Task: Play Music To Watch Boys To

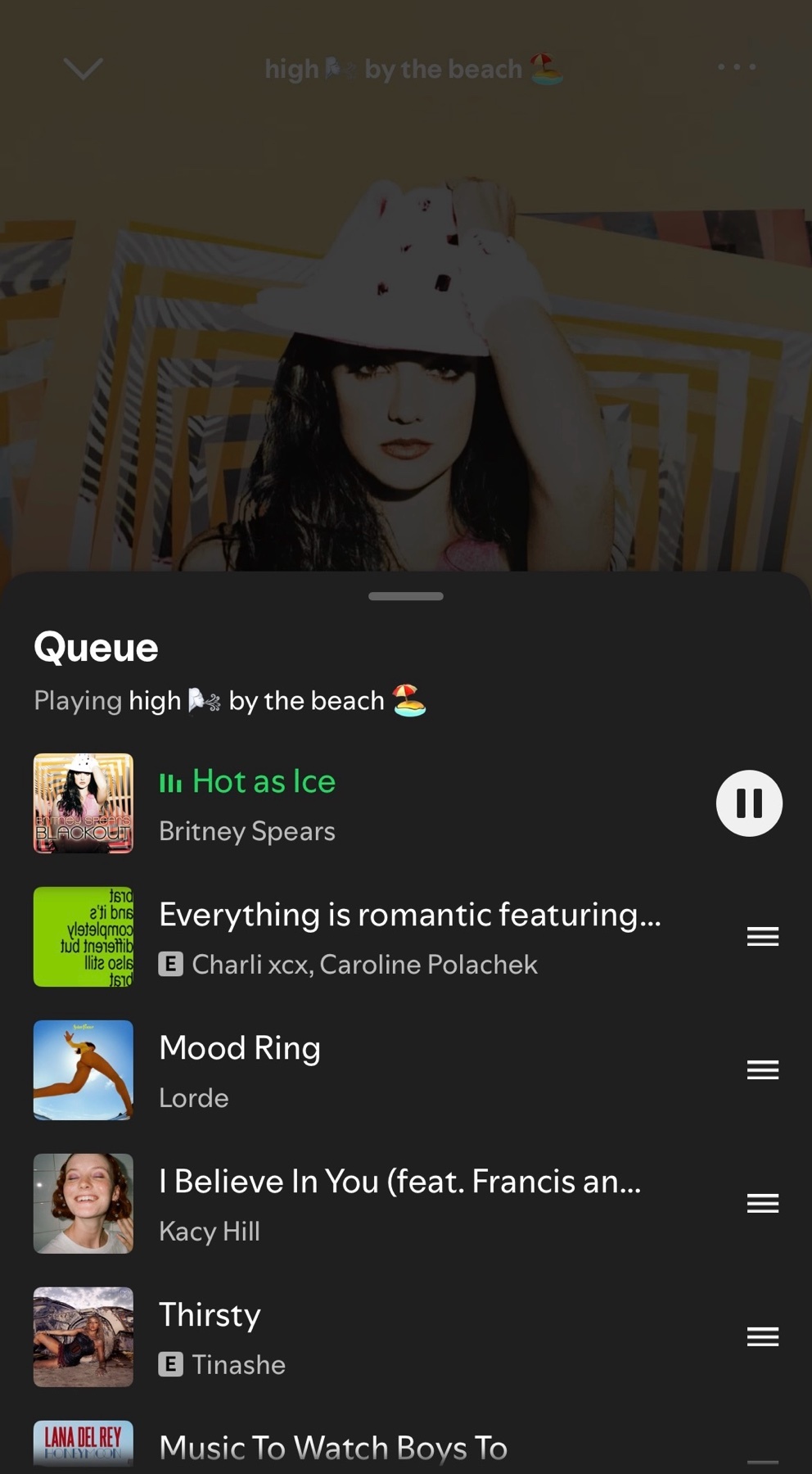Action: click(x=333, y=1448)
